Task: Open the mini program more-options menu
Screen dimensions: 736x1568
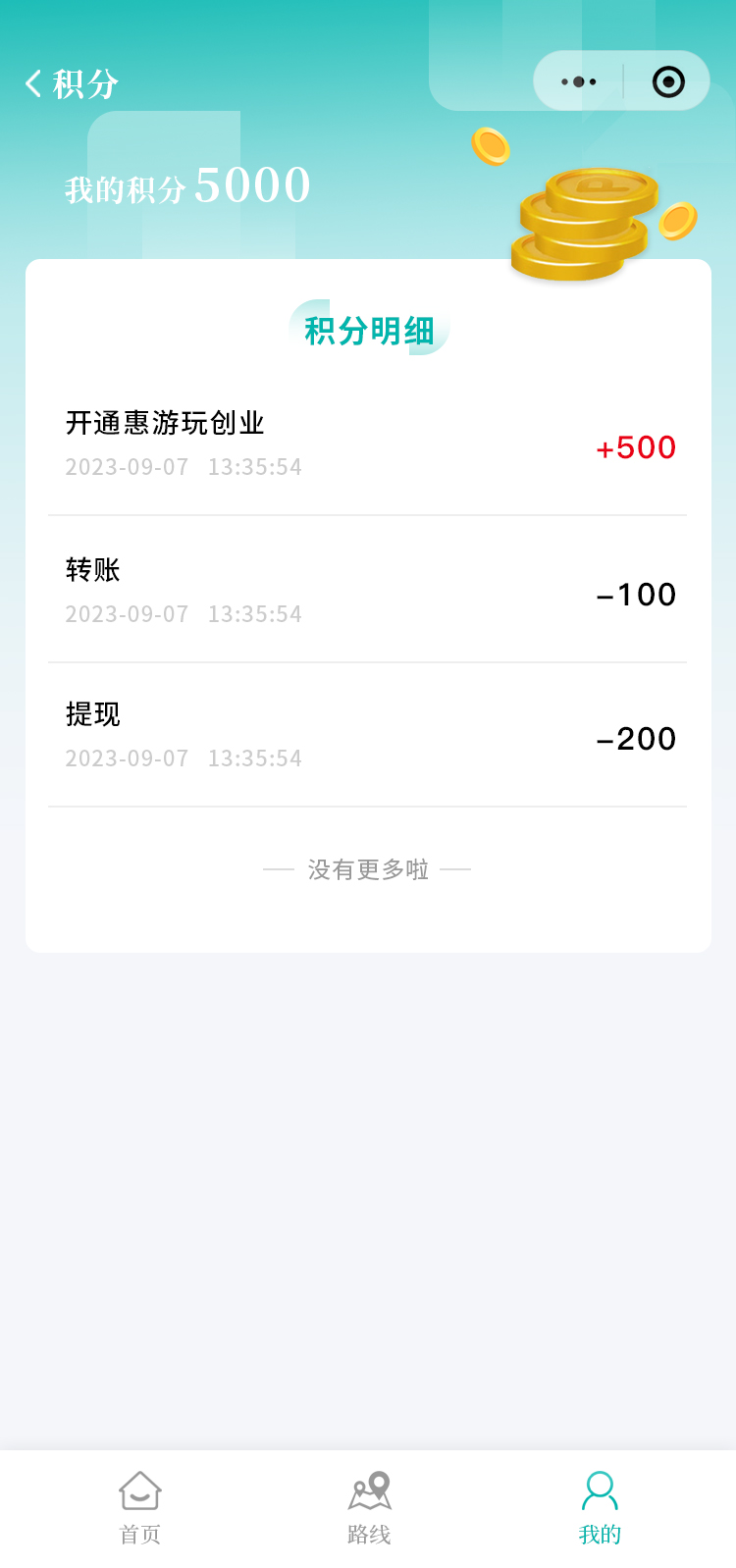Action: point(579,81)
